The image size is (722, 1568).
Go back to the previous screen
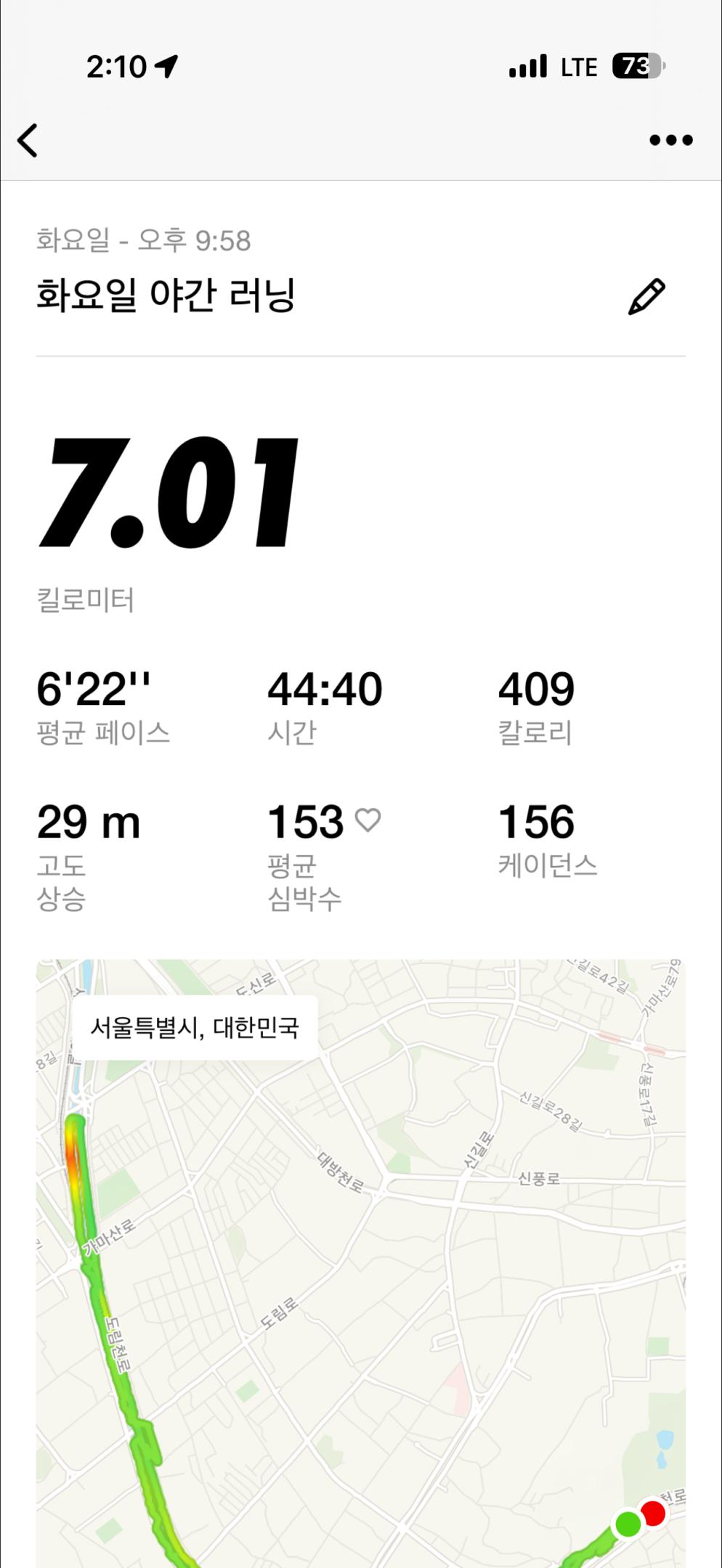click(28, 140)
